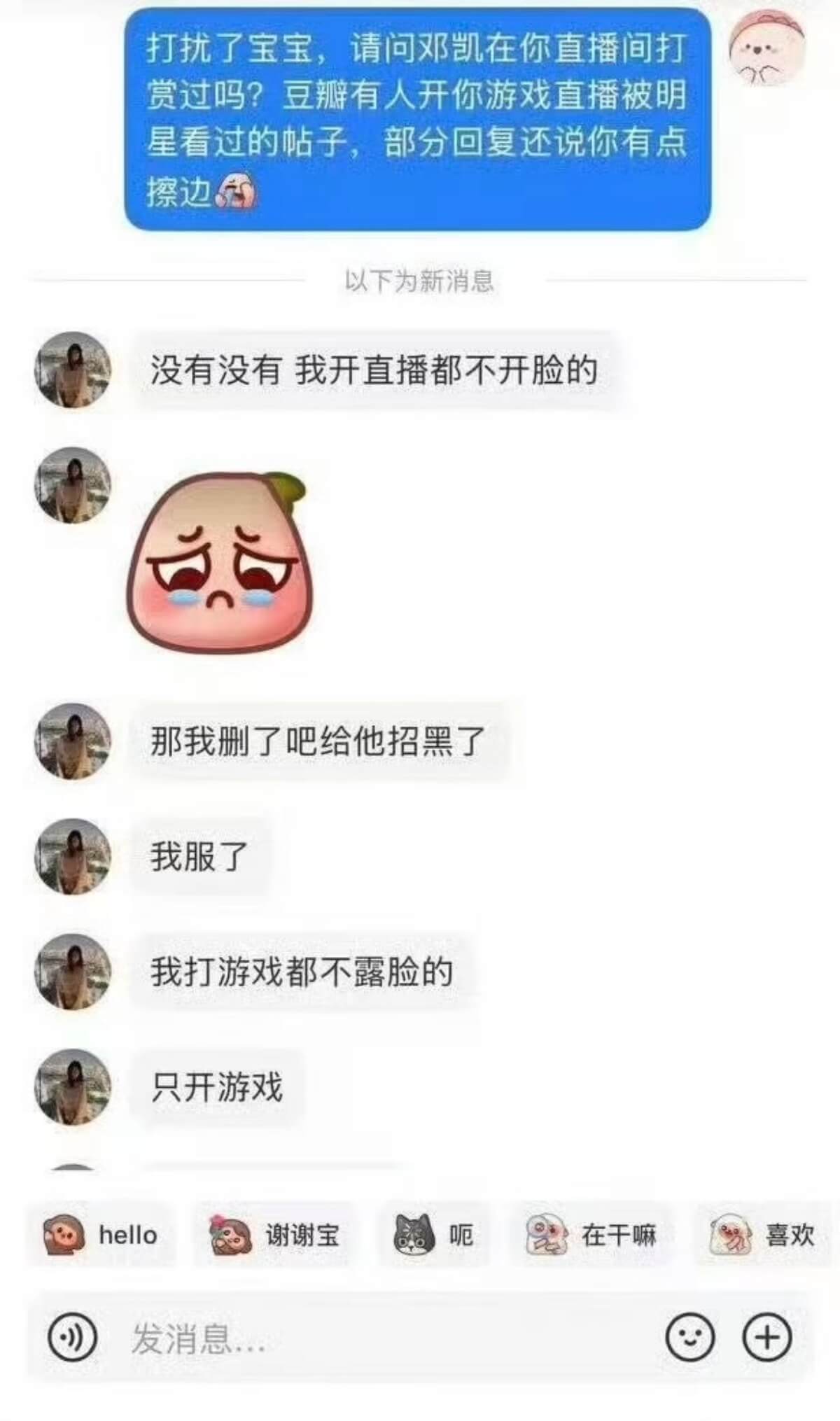840x1421 pixels.
Task: Open the emoji picker smiley icon
Action: point(689,1338)
